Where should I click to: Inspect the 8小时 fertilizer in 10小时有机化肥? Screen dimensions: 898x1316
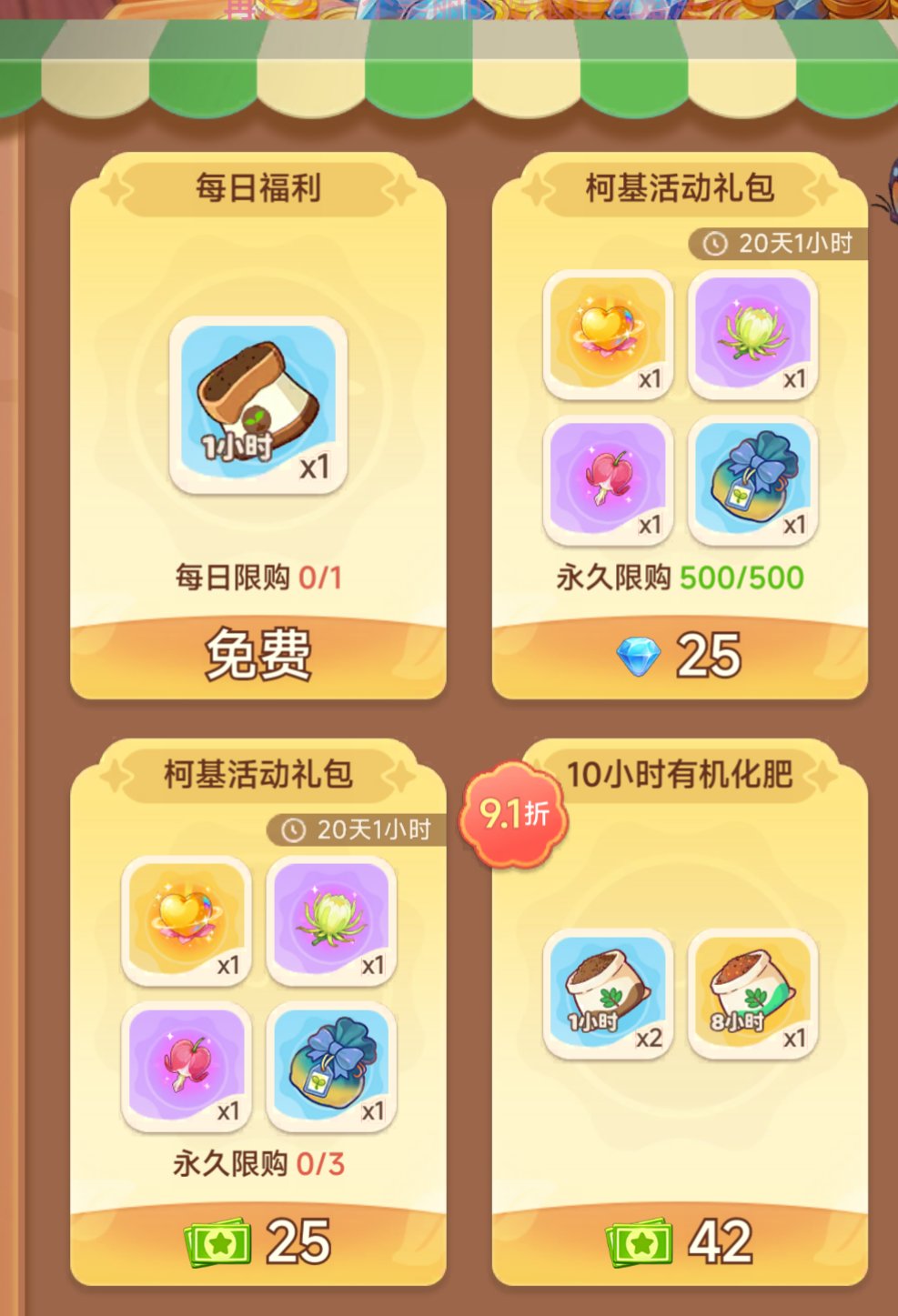(752, 993)
